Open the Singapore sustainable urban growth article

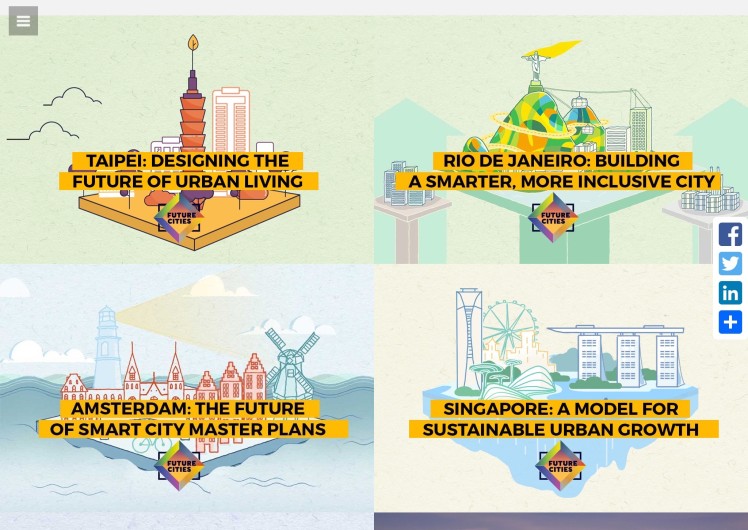click(561, 419)
